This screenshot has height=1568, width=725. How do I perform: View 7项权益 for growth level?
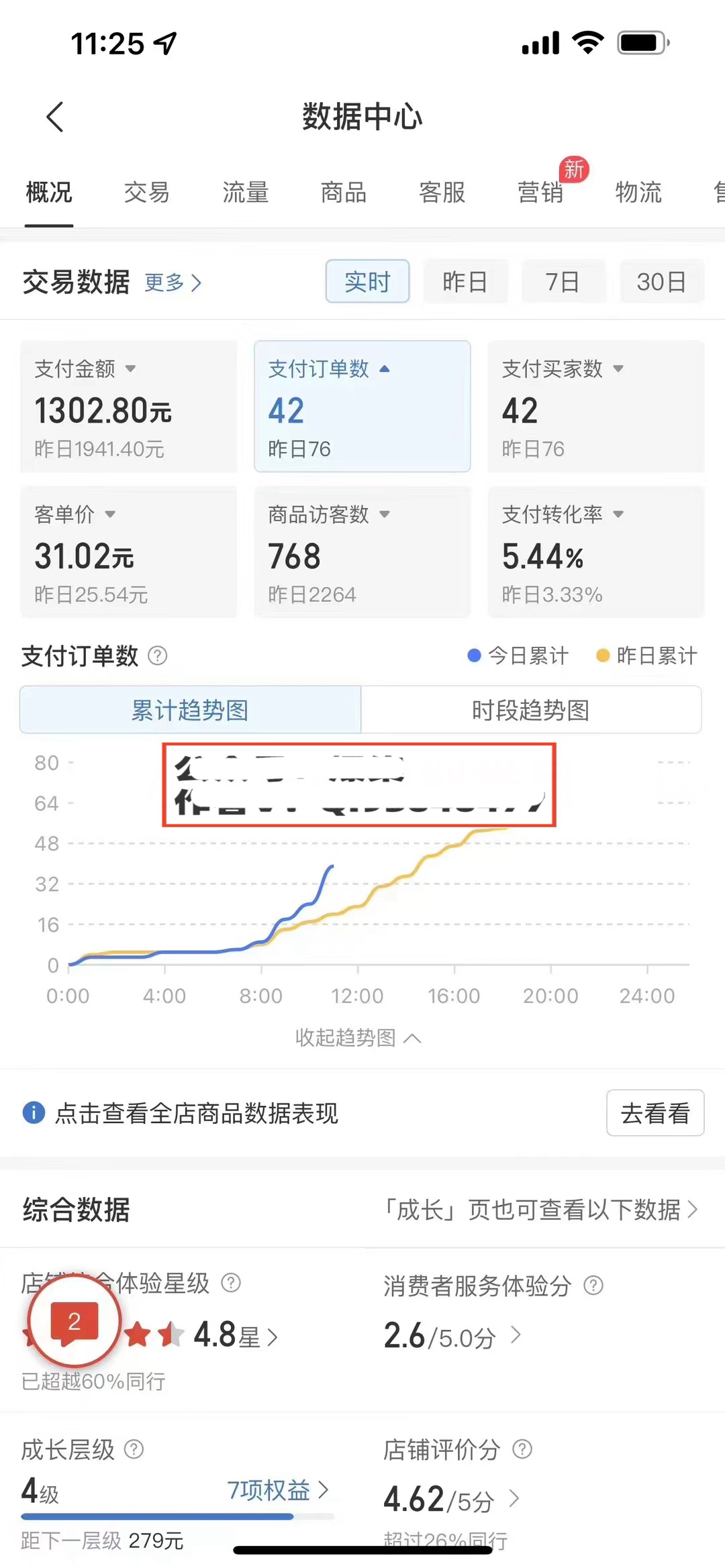277,1490
